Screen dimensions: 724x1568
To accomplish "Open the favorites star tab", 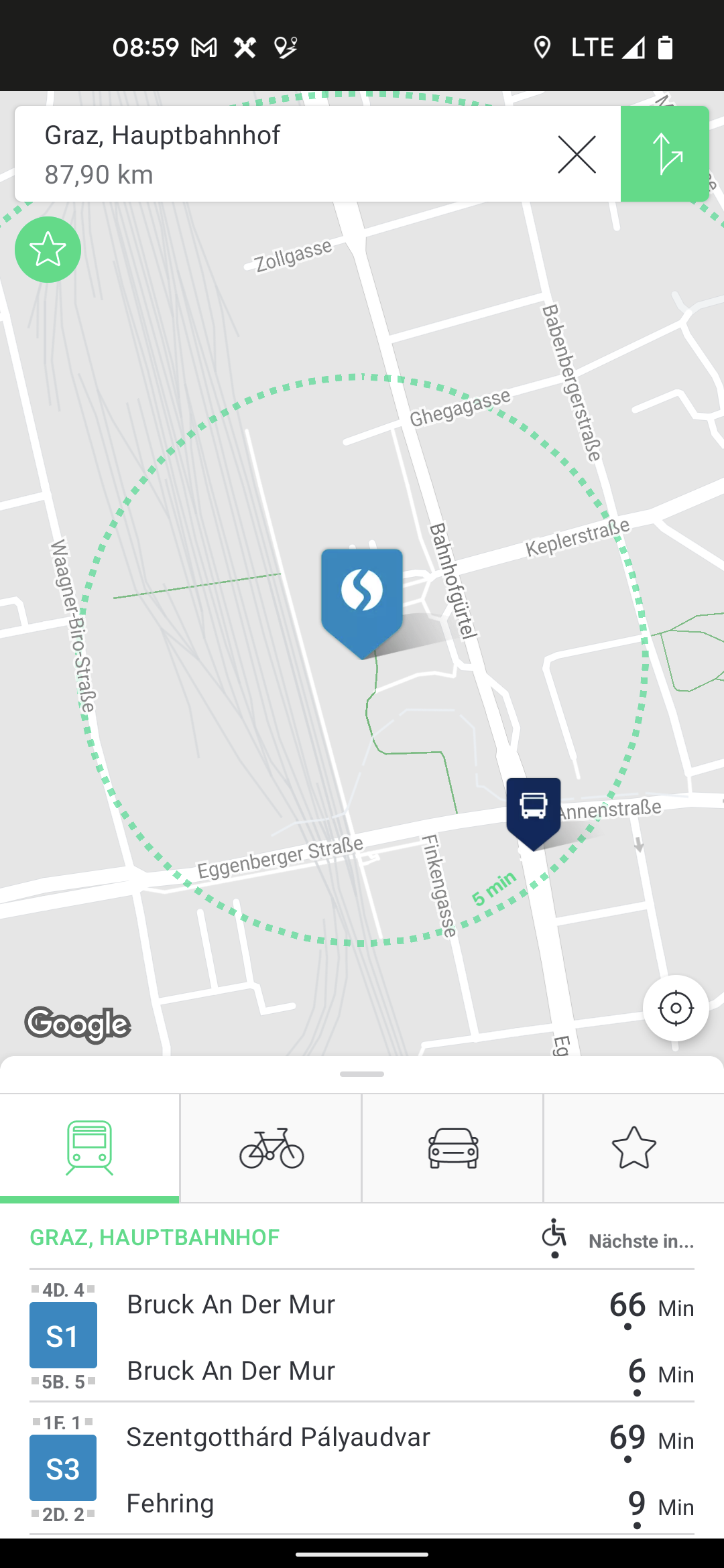I will (633, 1148).
